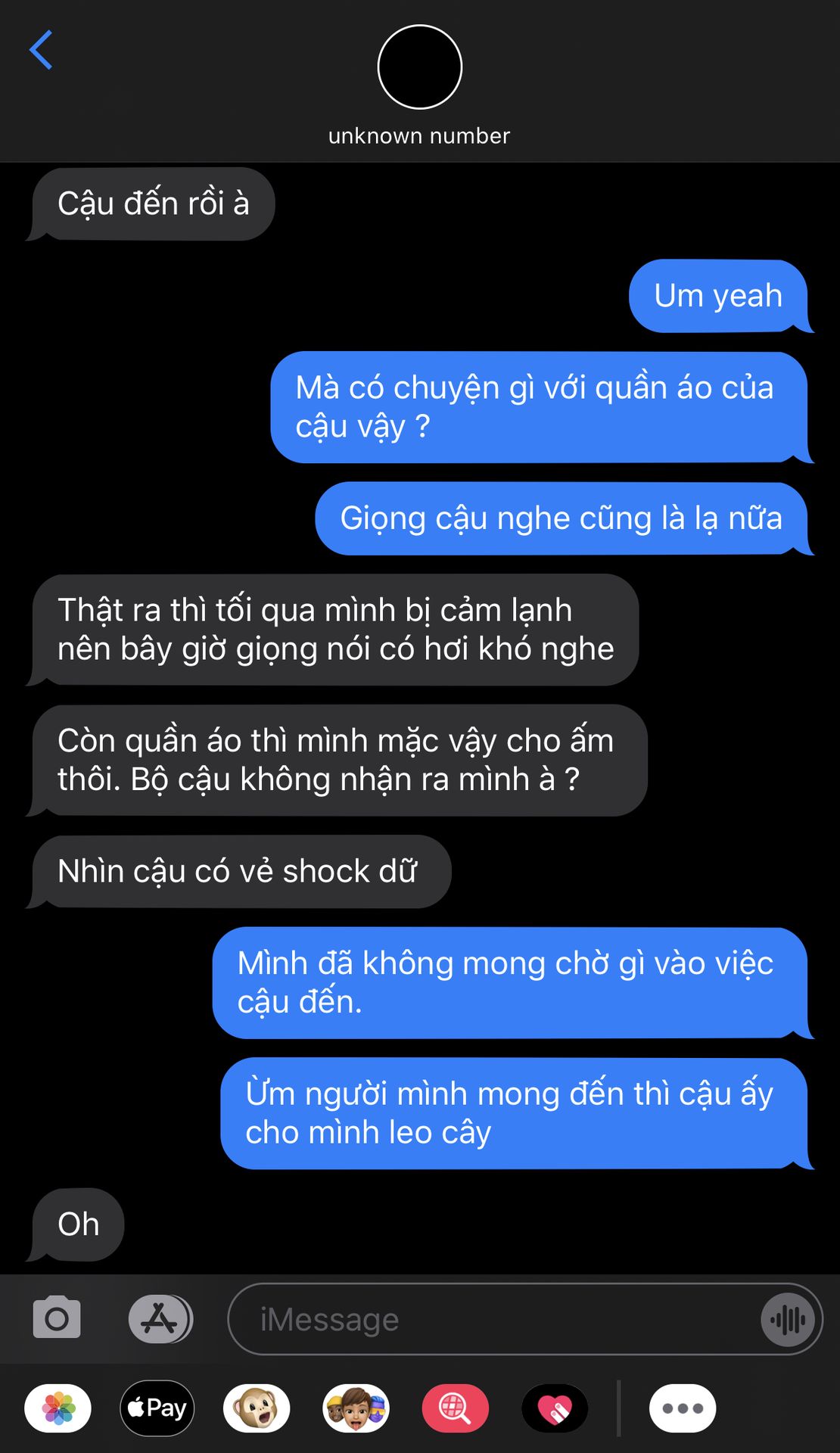The image size is (840, 1453).
Task: Toggle the App Store apps drawer
Action: click(160, 1318)
